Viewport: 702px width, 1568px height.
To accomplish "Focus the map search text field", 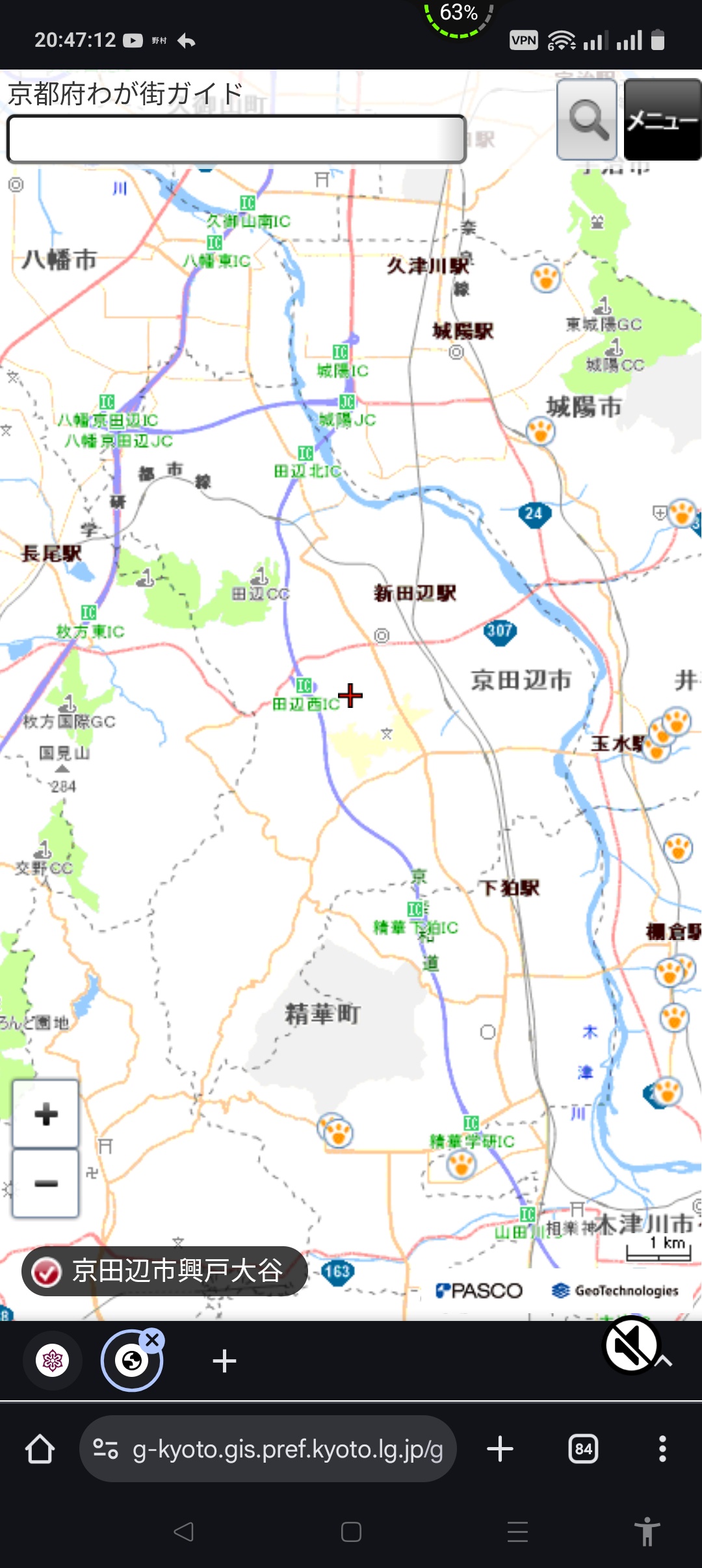I will 236,139.
